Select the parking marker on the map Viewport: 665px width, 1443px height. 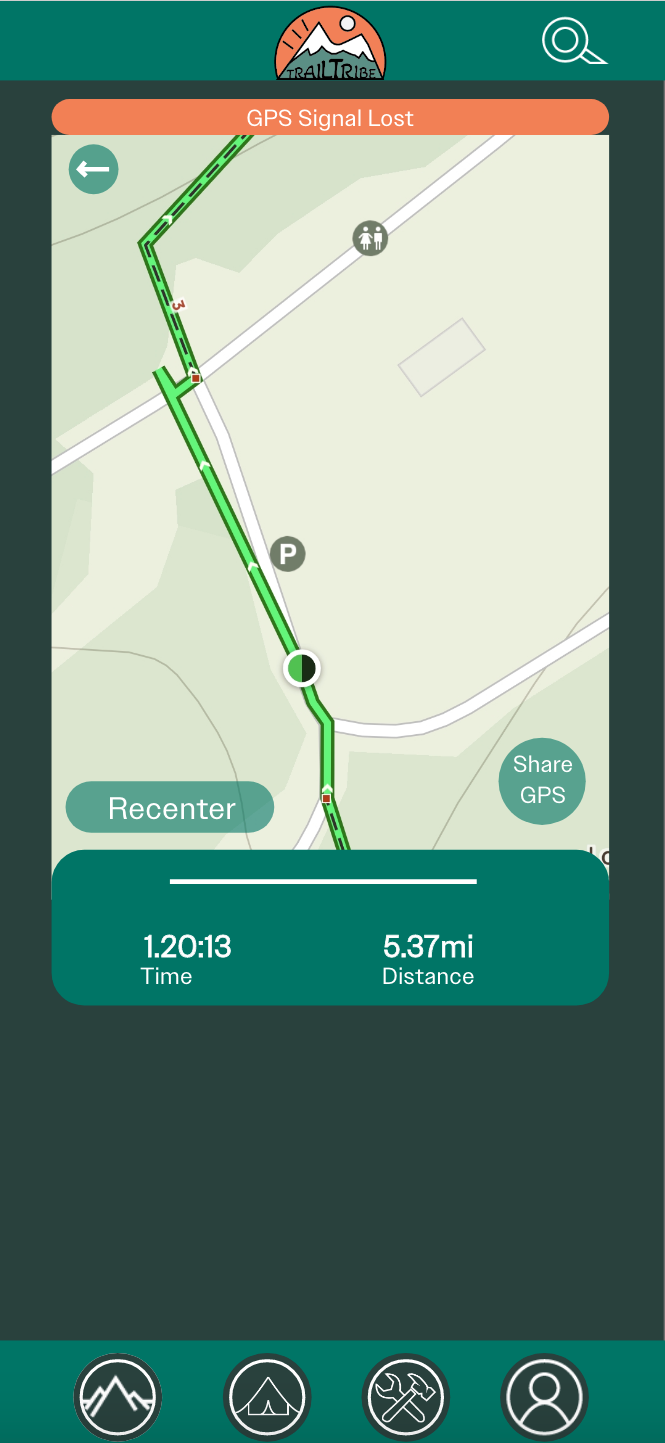(288, 553)
